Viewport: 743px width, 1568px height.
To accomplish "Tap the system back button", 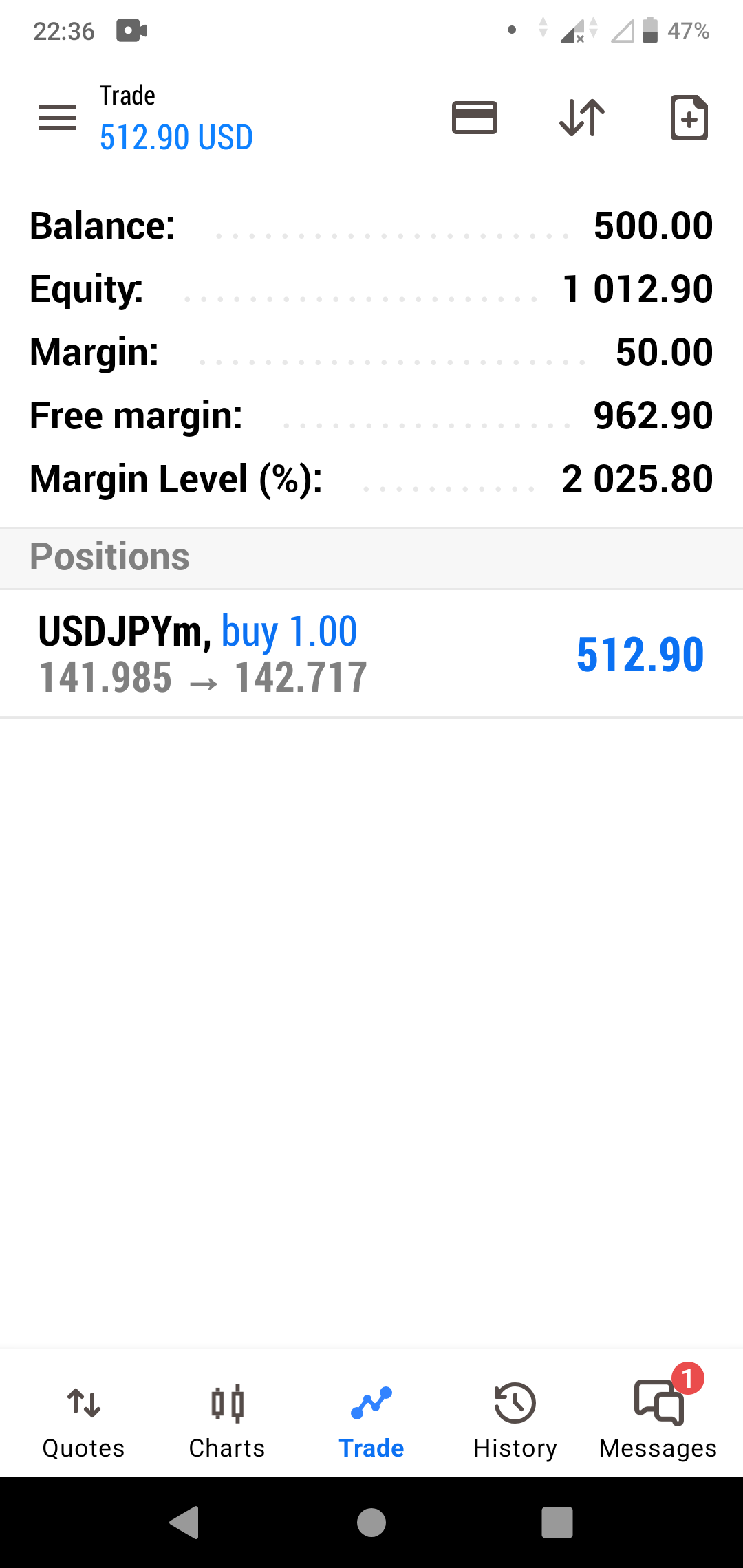I will tap(184, 1522).
